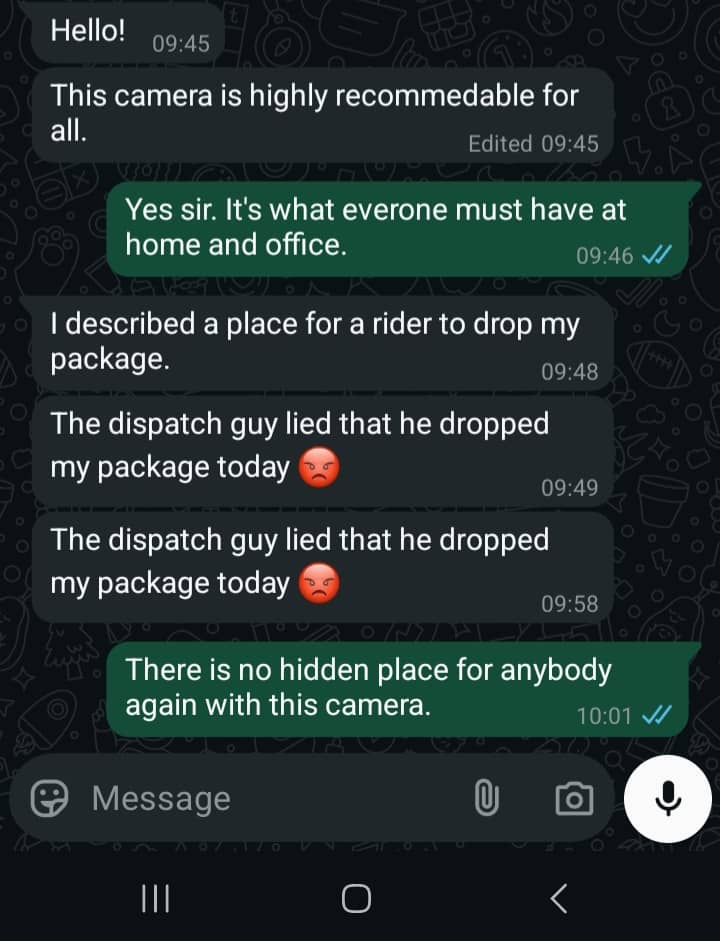Tap the paperclip attach icon
The height and width of the screenshot is (941, 720).
pyautogui.click(x=486, y=797)
